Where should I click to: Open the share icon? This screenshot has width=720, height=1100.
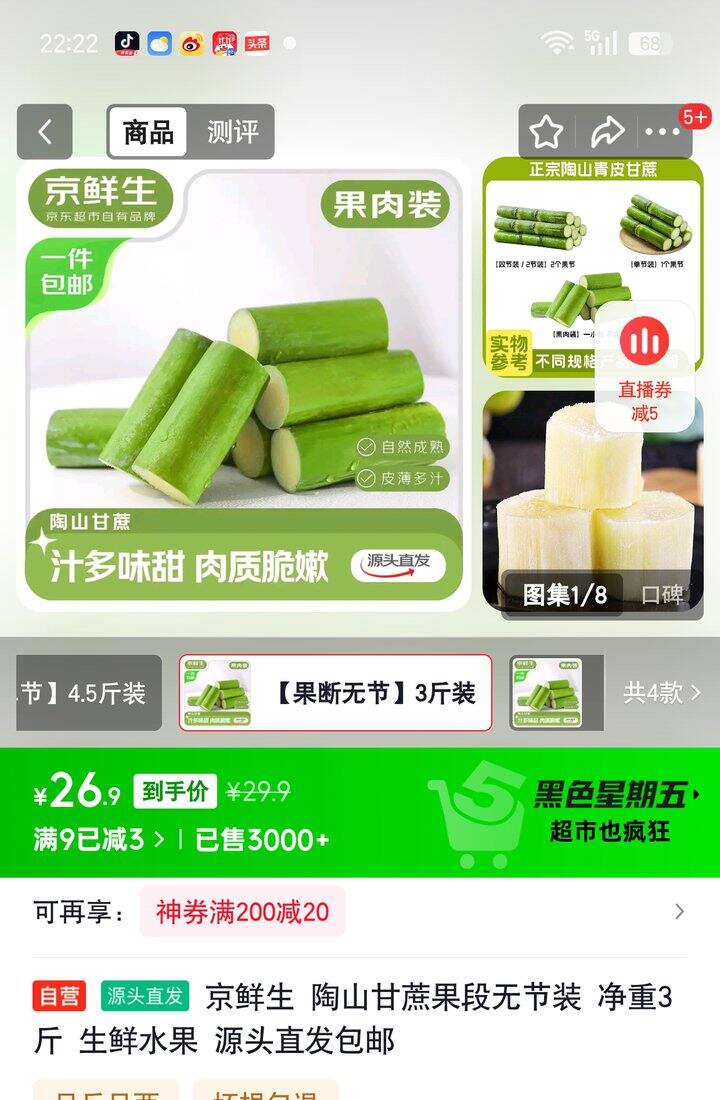tap(608, 131)
